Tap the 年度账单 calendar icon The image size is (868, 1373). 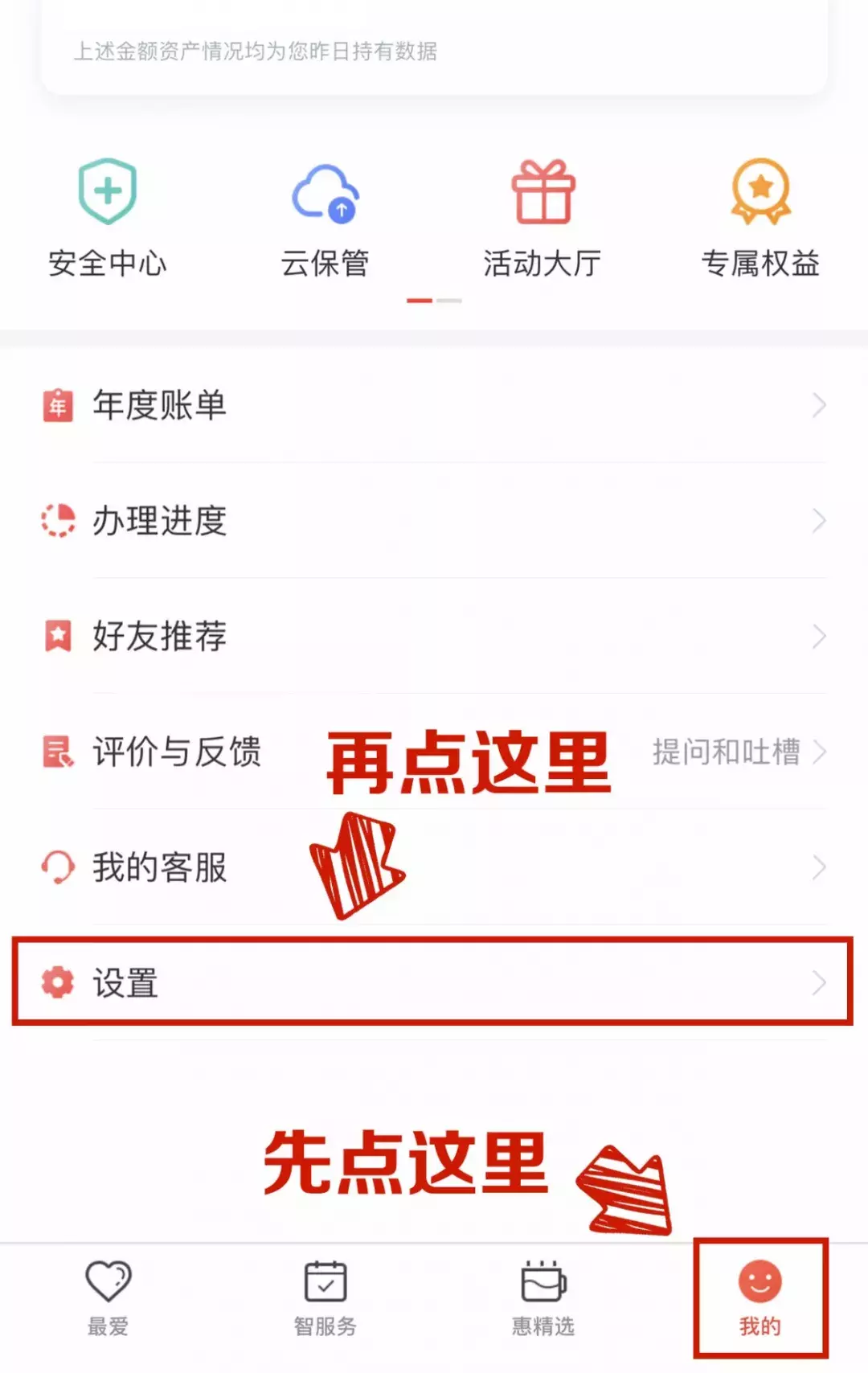[x=56, y=406]
